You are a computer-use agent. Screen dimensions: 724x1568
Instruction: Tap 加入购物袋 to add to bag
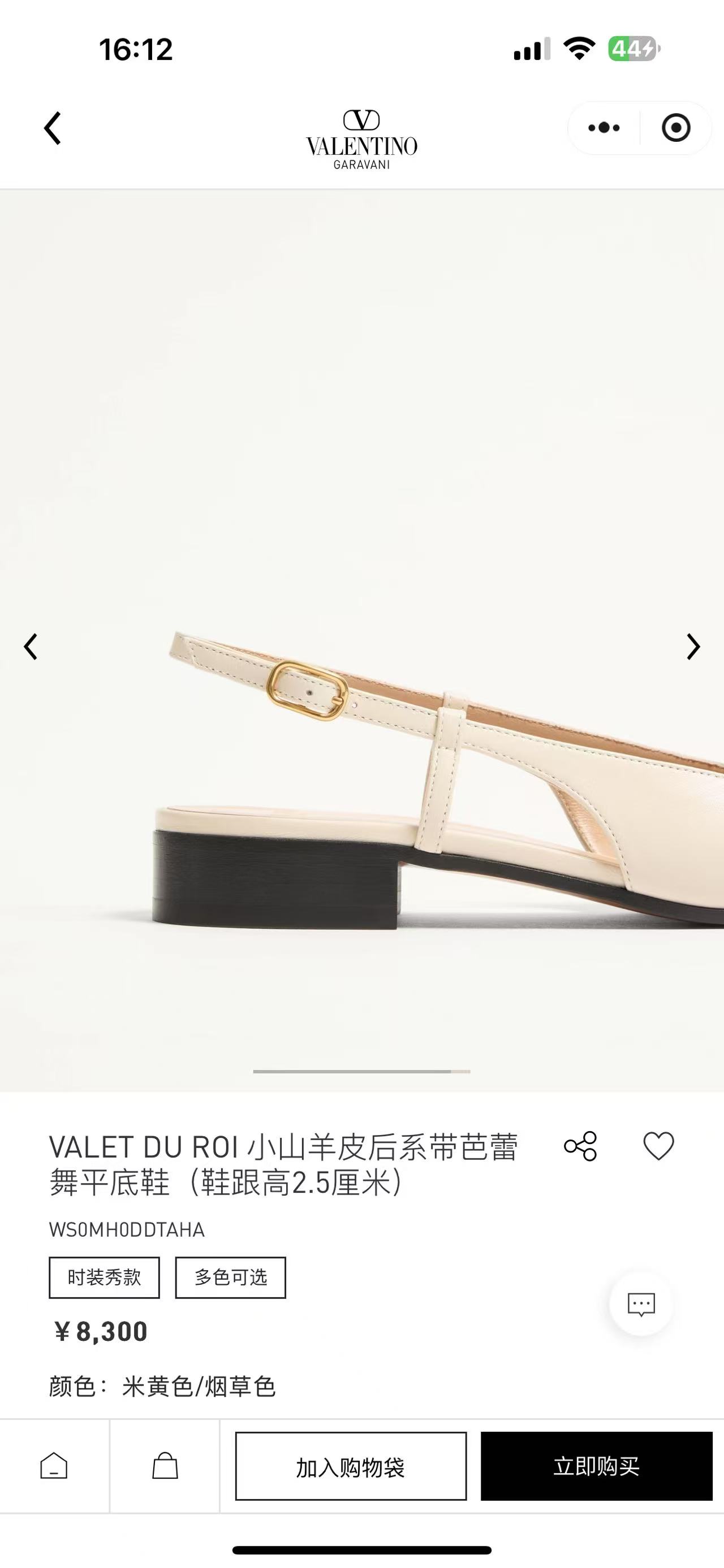[x=351, y=1466]
